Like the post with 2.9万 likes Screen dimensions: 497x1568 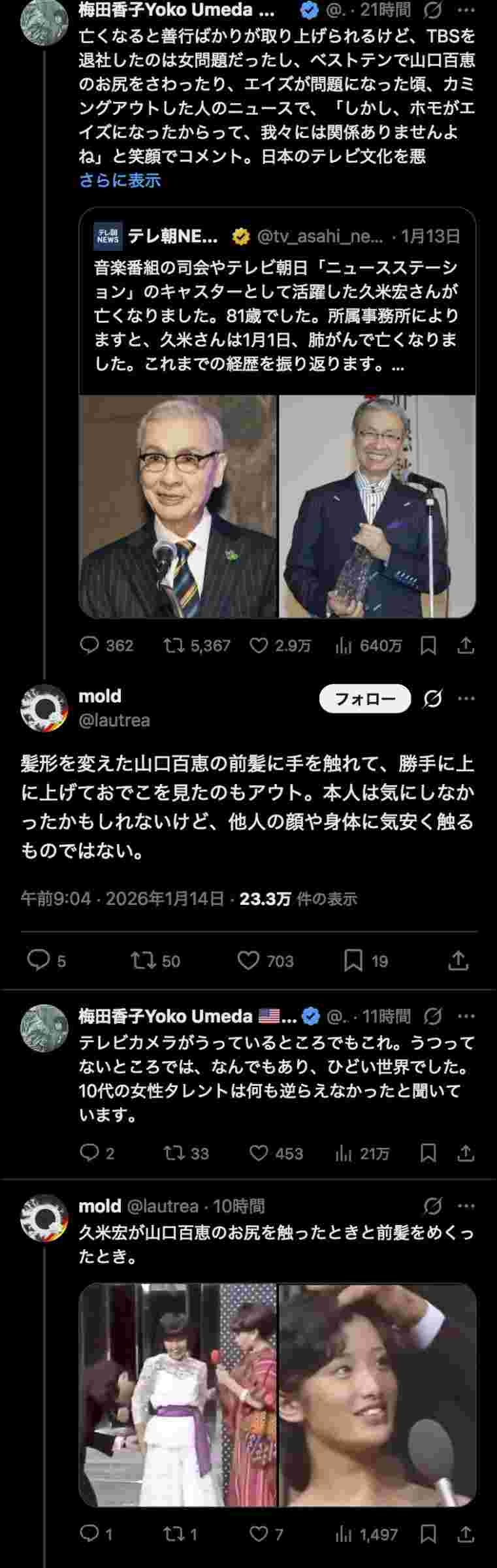point(259,645)
